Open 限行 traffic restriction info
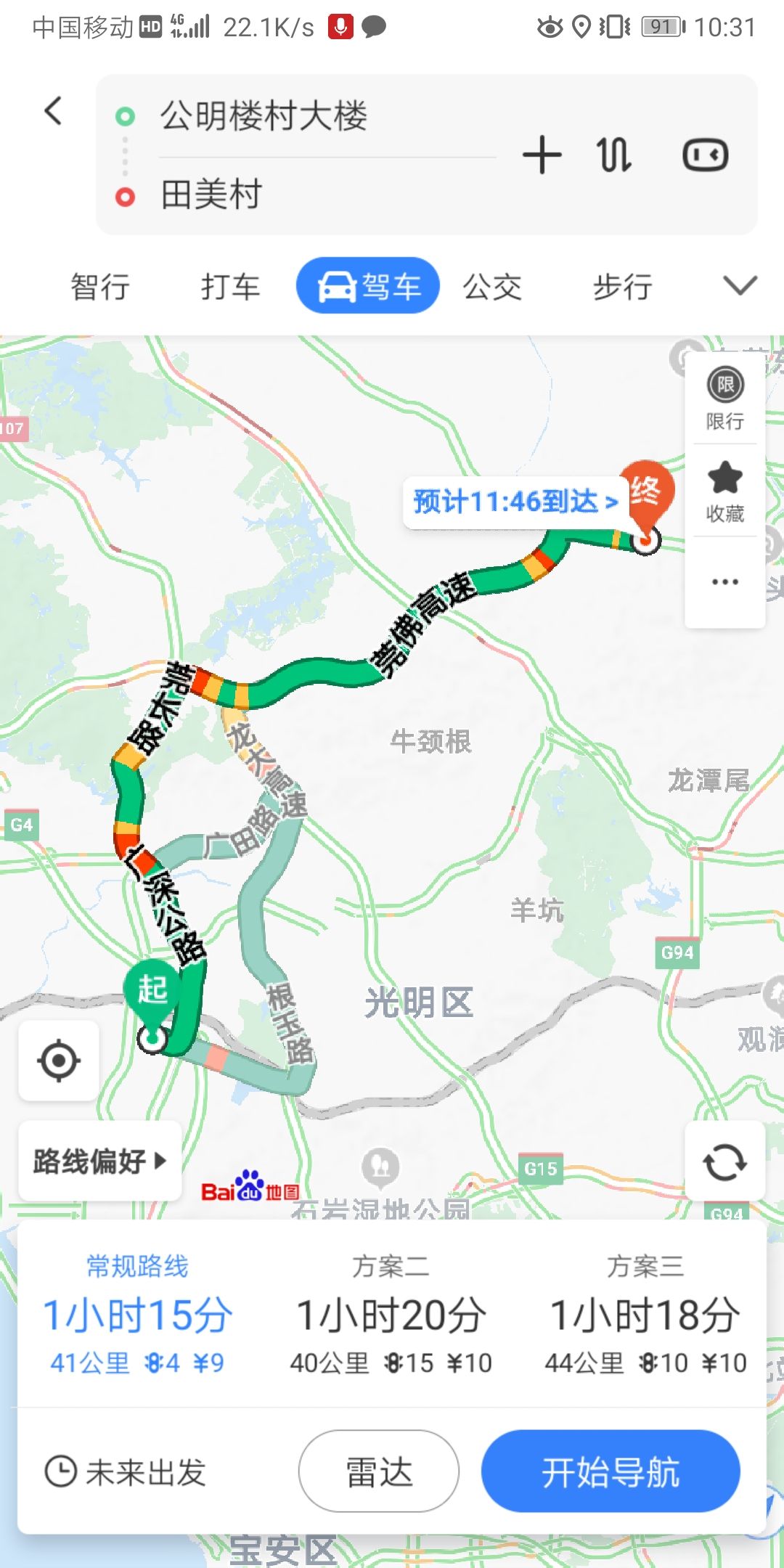 coord(724,399)
